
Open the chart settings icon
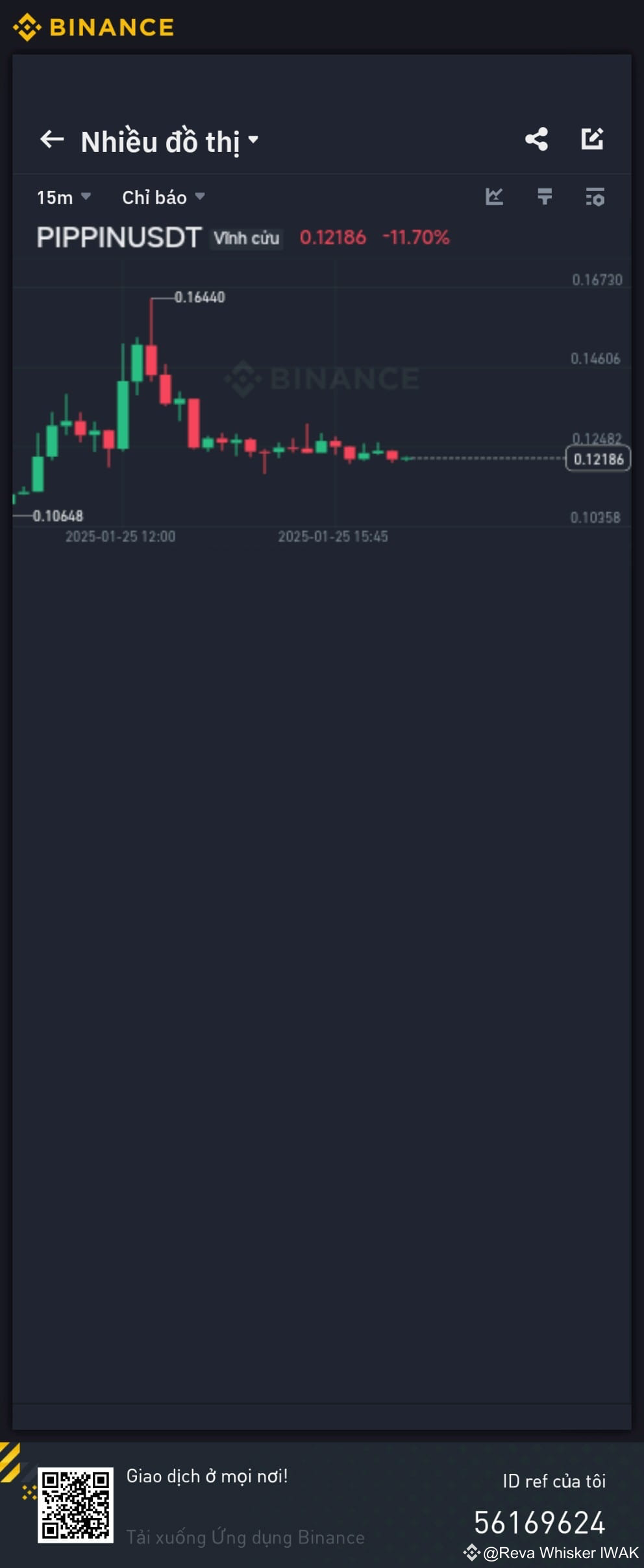pos(595,197)
